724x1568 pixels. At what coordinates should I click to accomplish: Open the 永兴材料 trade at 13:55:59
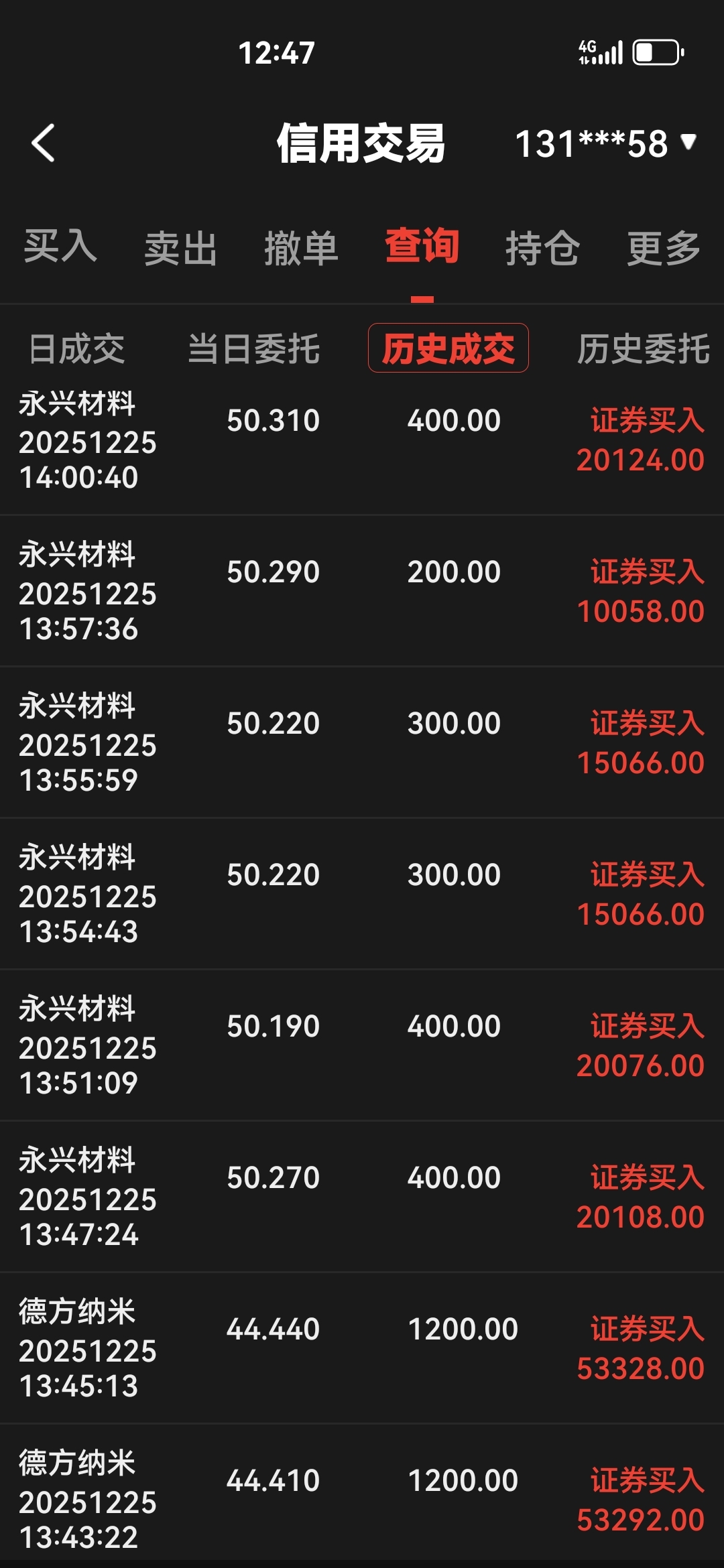[x=362, y=742]
